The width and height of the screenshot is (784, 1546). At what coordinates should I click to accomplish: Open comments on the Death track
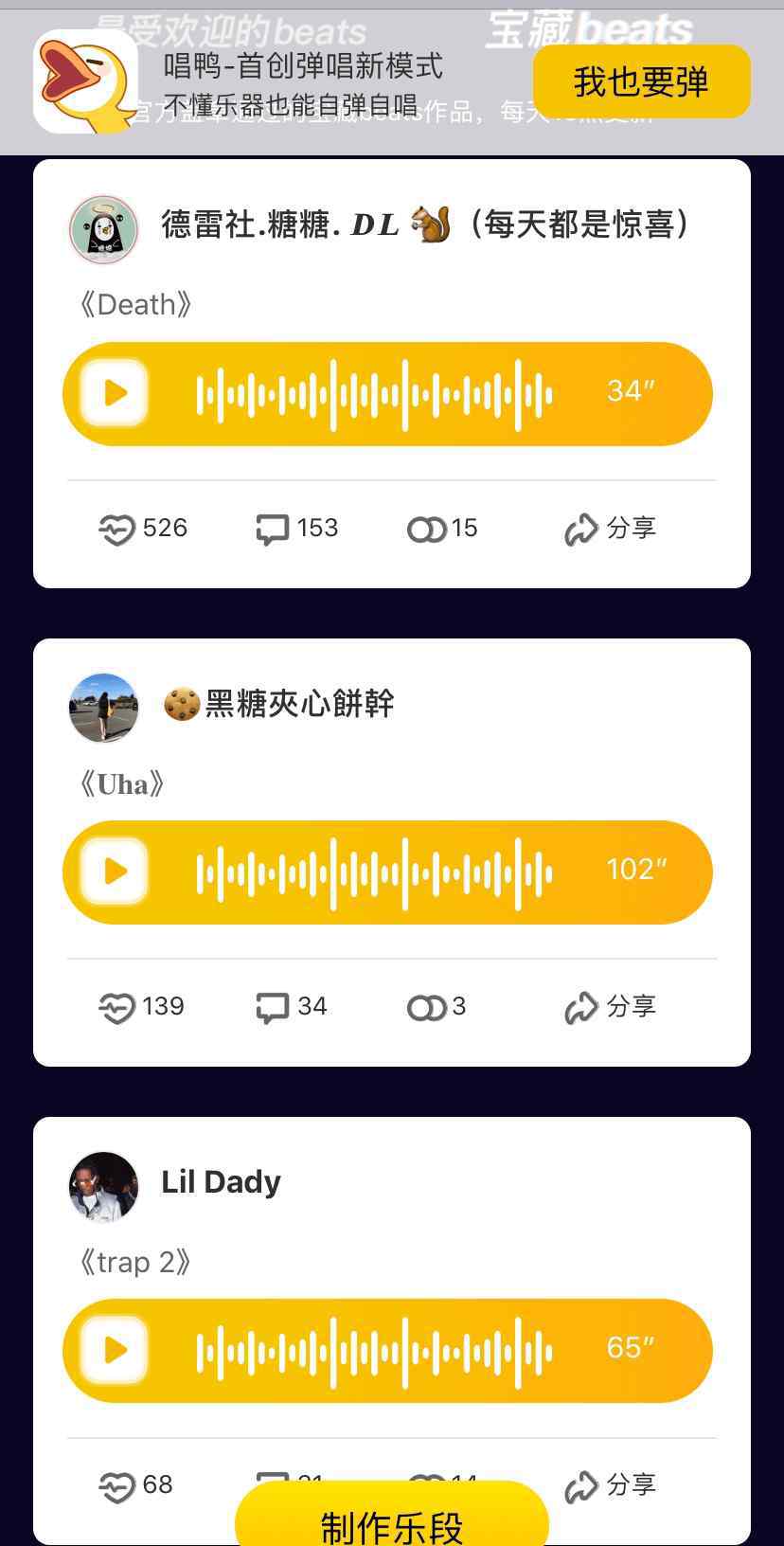coord(296,529)
